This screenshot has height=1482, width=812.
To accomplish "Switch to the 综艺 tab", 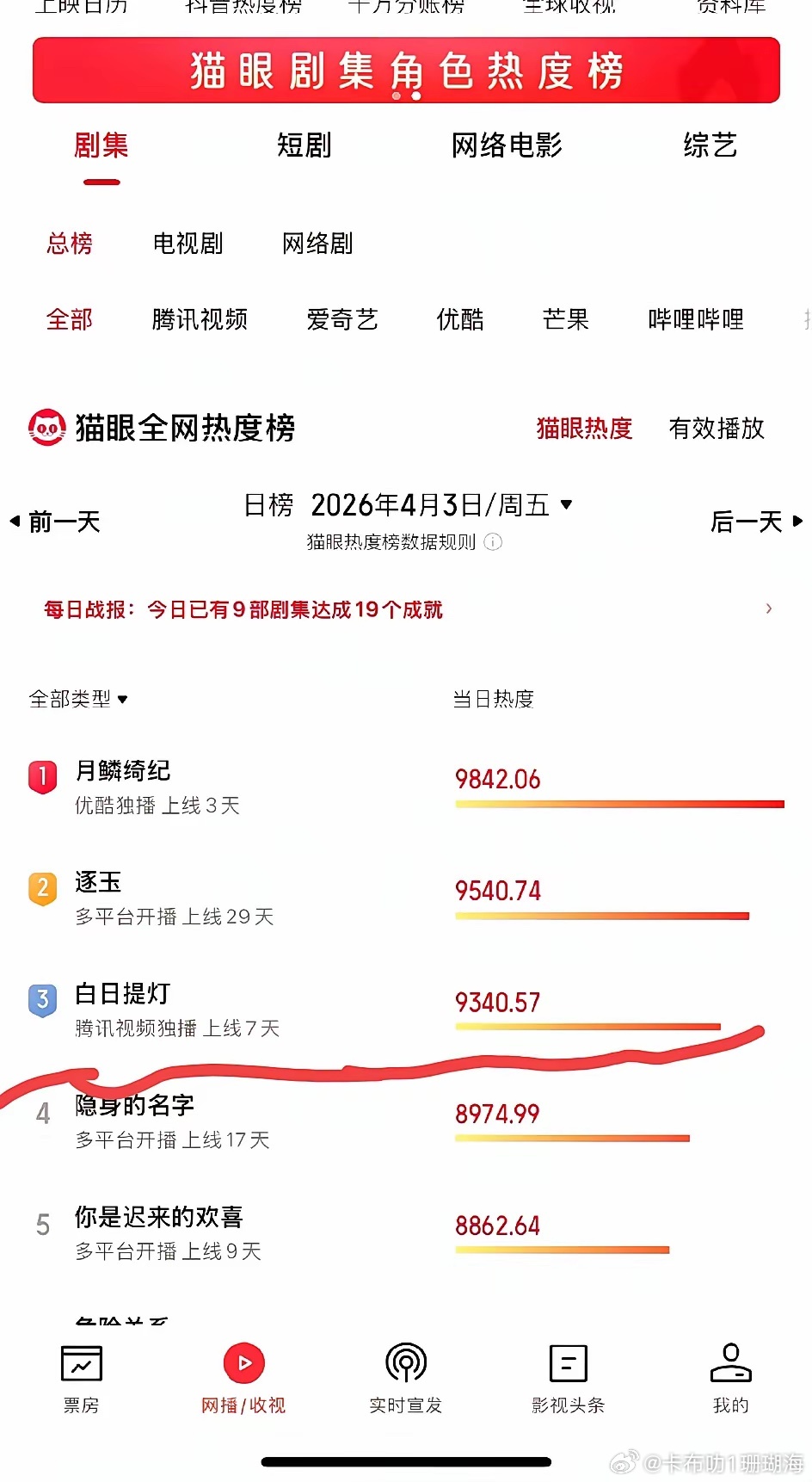I will tap(709, 146).
